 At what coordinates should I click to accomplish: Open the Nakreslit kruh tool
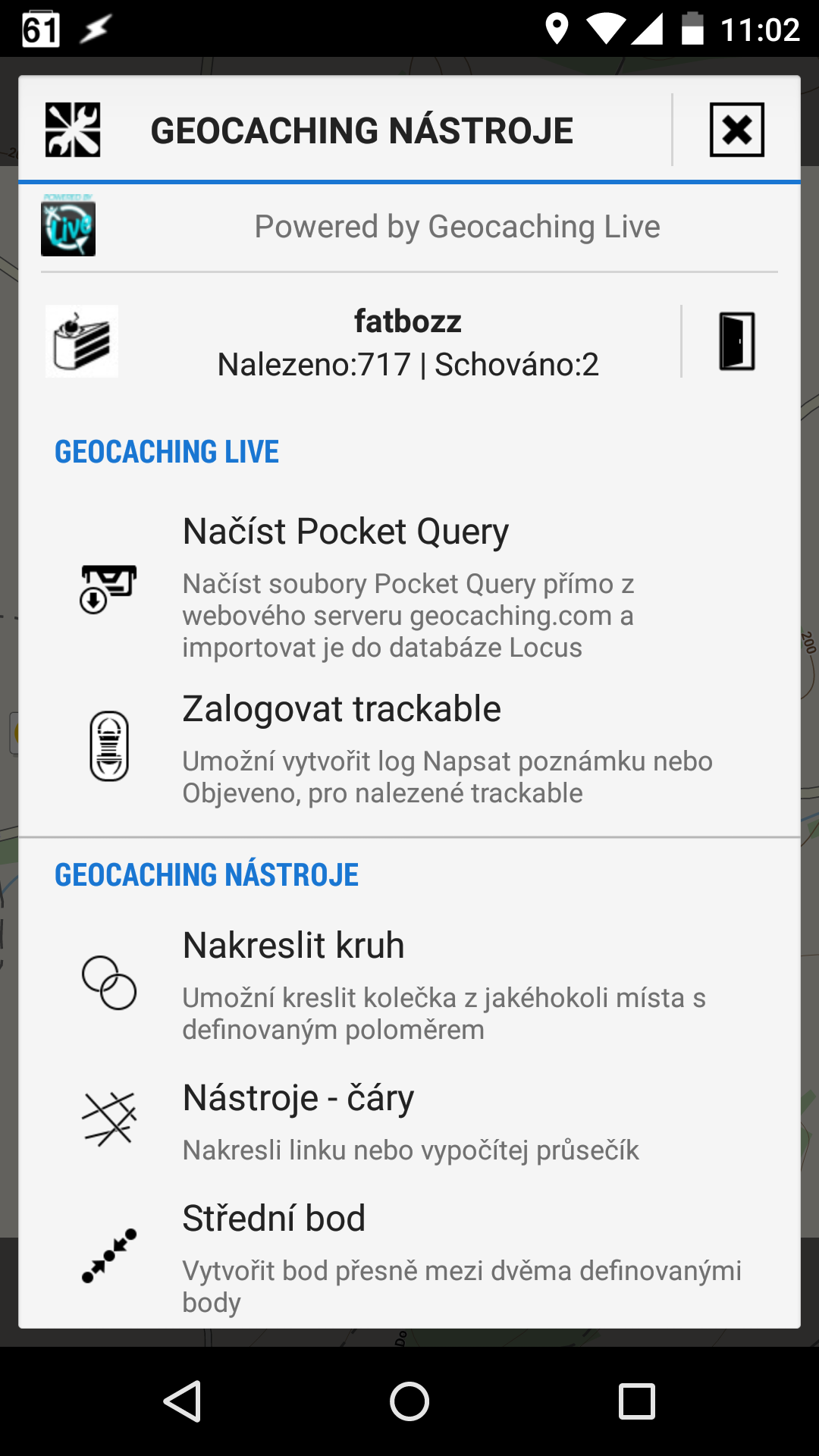pyautogui.click(x=409, y=984)
